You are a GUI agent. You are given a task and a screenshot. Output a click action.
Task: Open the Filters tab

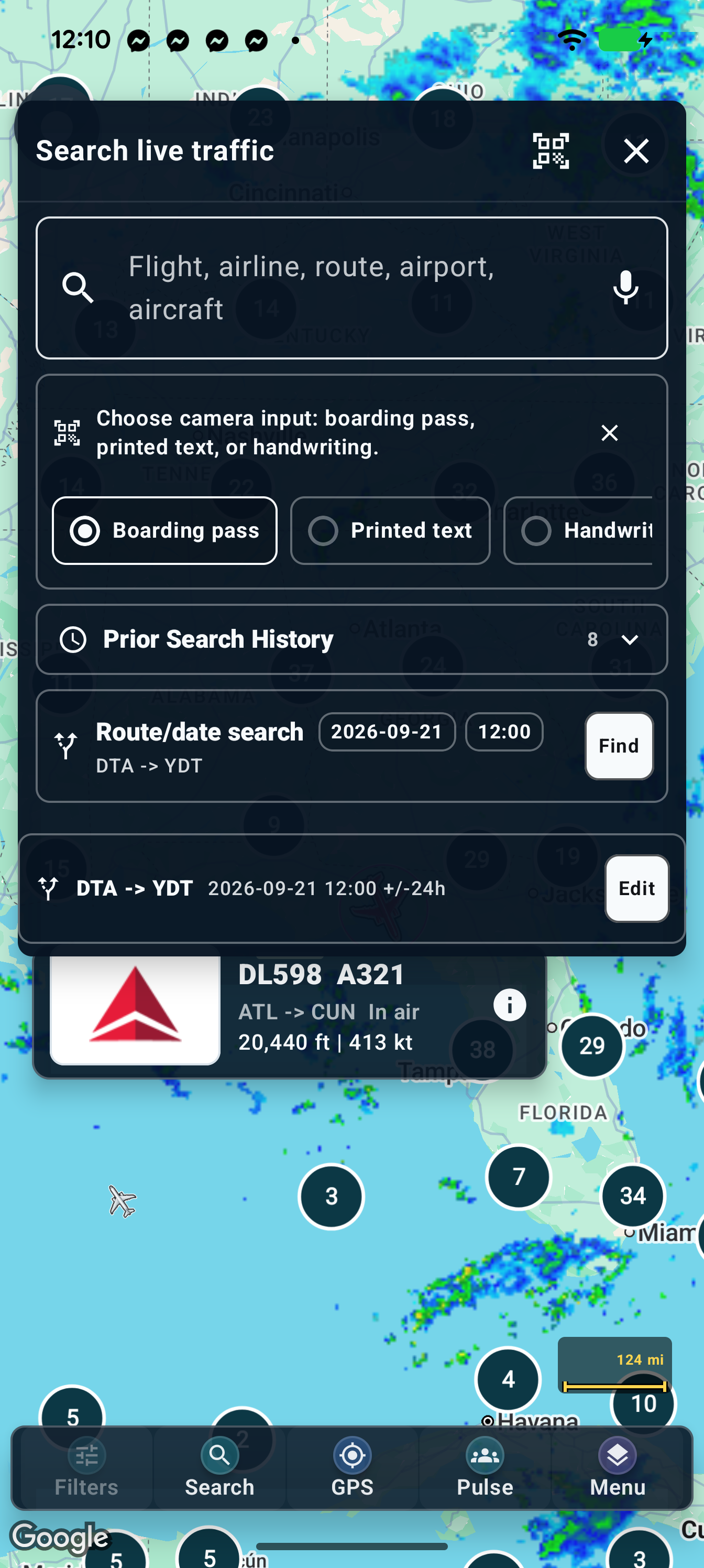86,1467
